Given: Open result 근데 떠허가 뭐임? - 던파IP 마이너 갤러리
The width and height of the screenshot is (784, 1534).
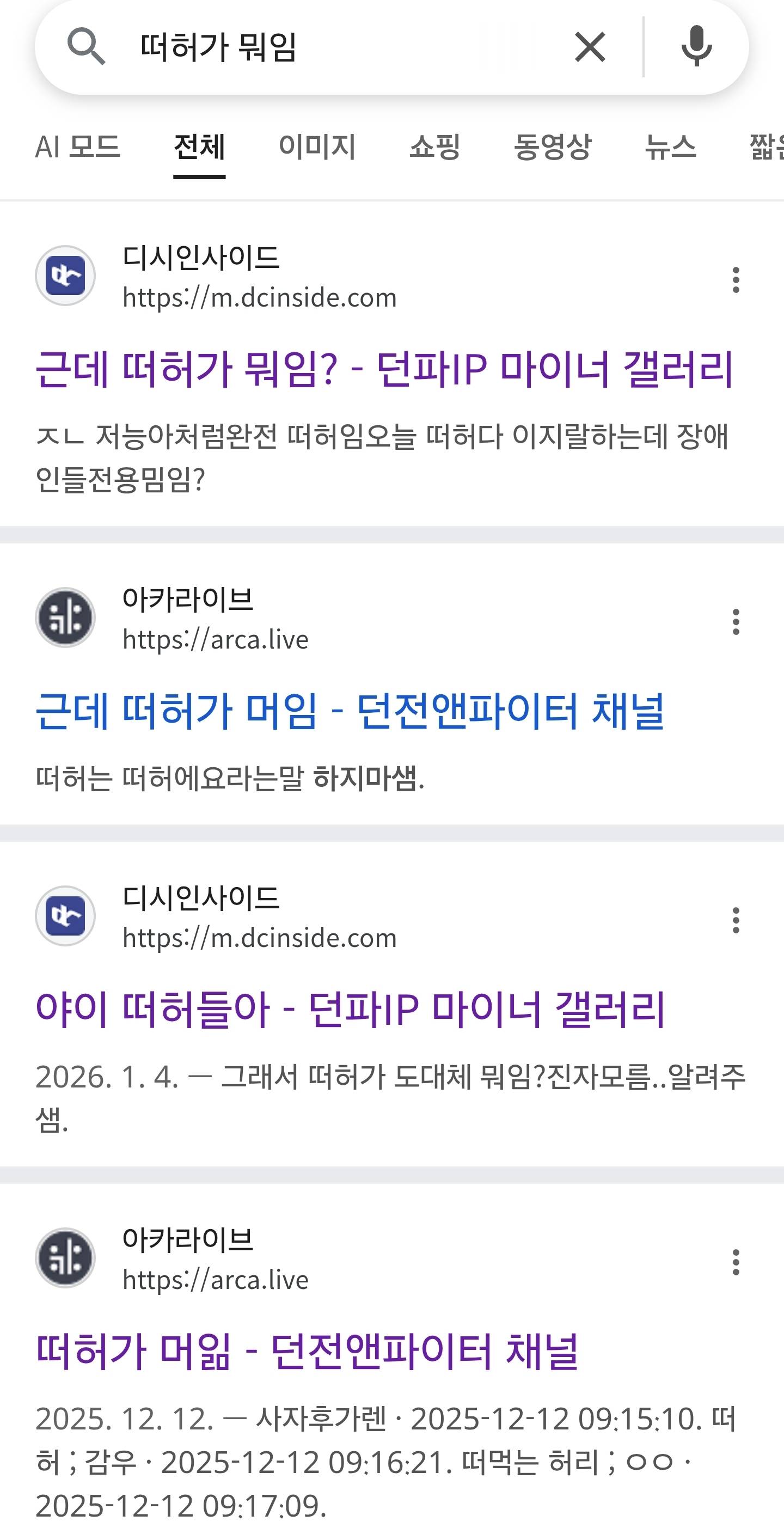Looking at the screenshot, I should 384,369.
